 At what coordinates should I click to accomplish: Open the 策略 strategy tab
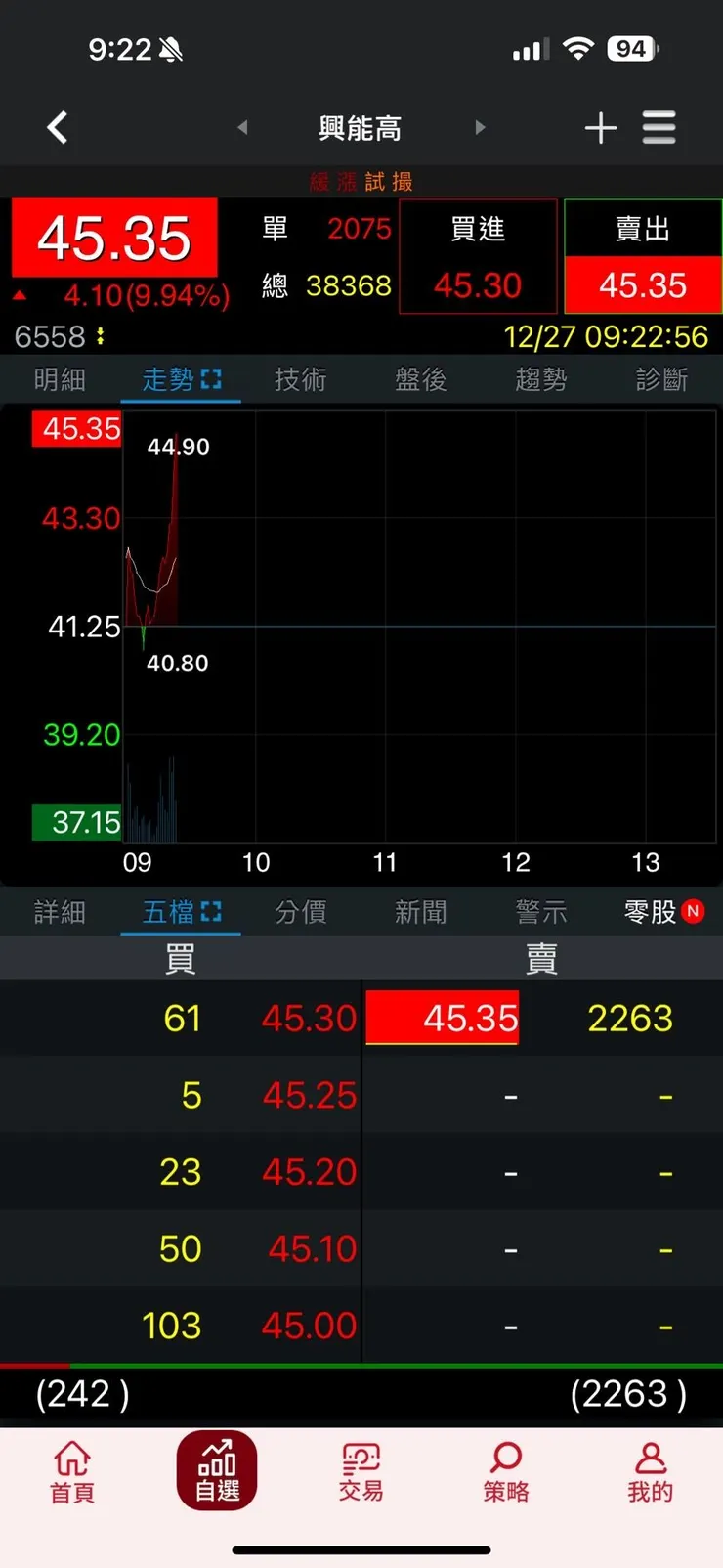(x=506, y=1471)
